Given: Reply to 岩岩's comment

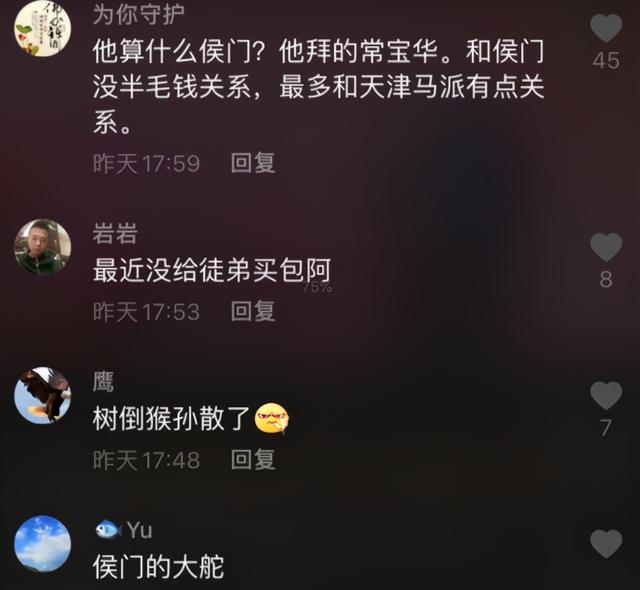Looking at the screenshot, I should click(x=253, y=311).
